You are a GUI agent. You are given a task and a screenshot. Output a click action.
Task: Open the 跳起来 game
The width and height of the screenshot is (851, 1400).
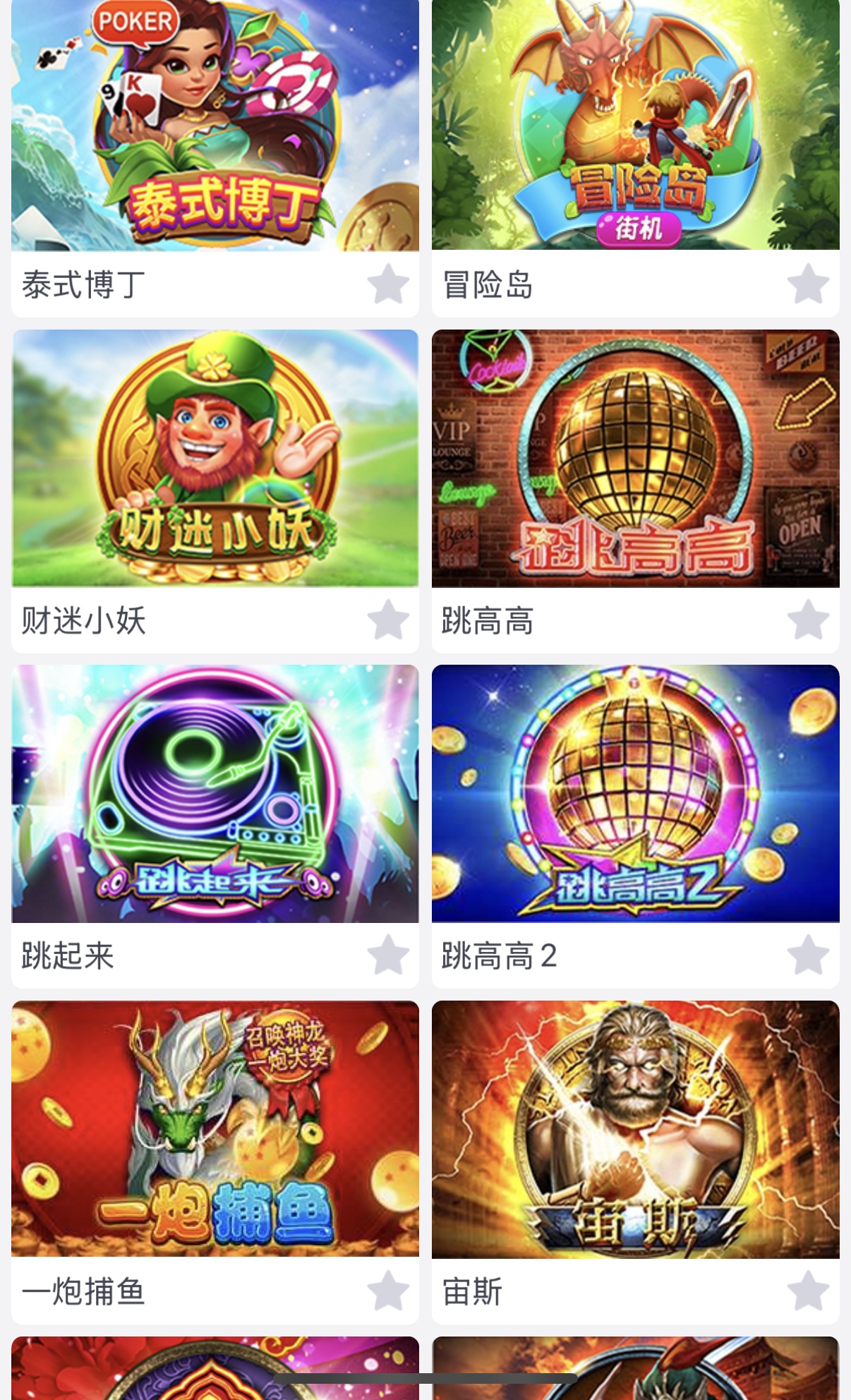[x=215, y=794]
